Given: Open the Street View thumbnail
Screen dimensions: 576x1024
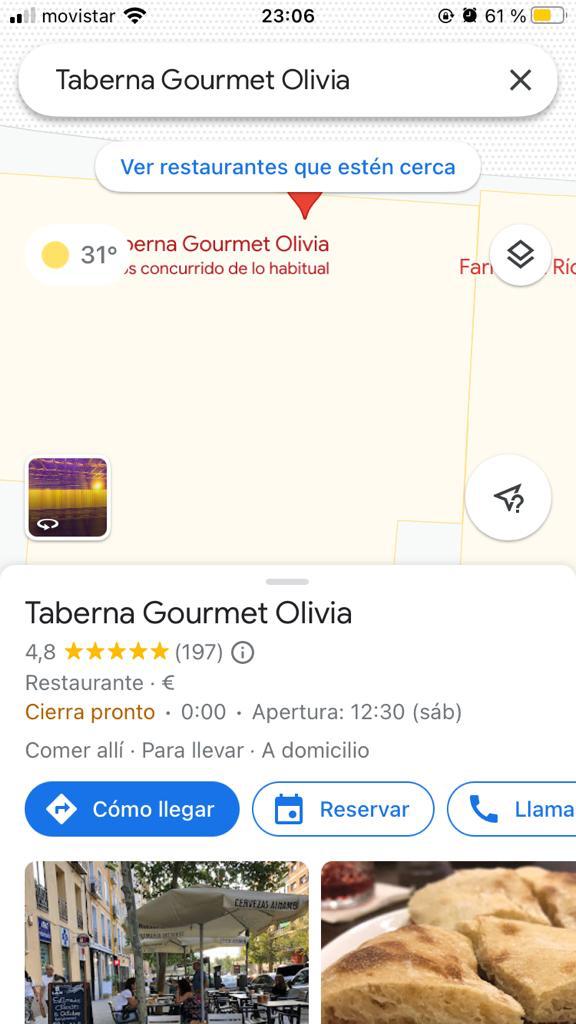Looking at the screenshot, I should (x=67, y=498).
